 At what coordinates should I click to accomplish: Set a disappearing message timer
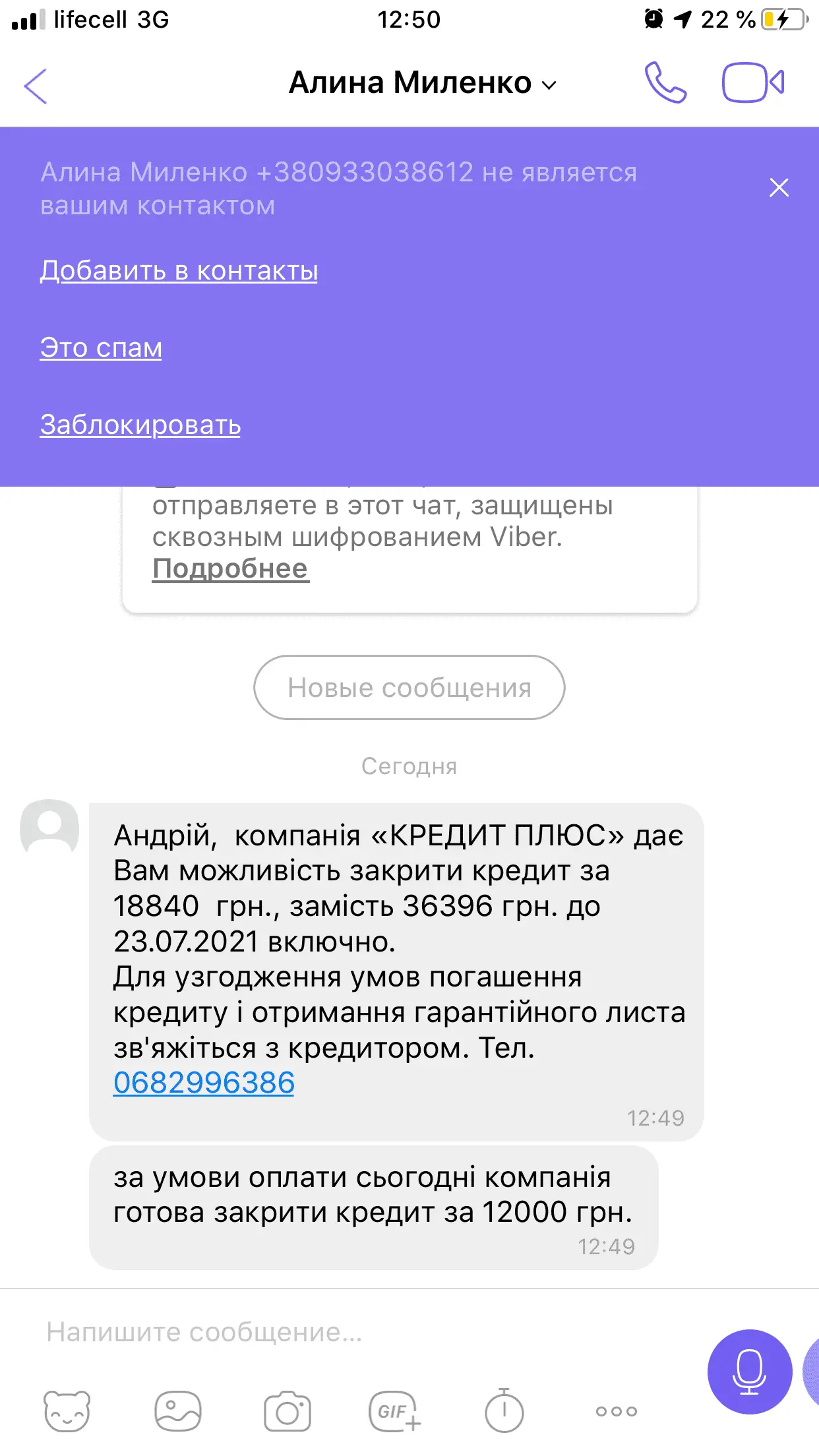(x=504, y=1411)
